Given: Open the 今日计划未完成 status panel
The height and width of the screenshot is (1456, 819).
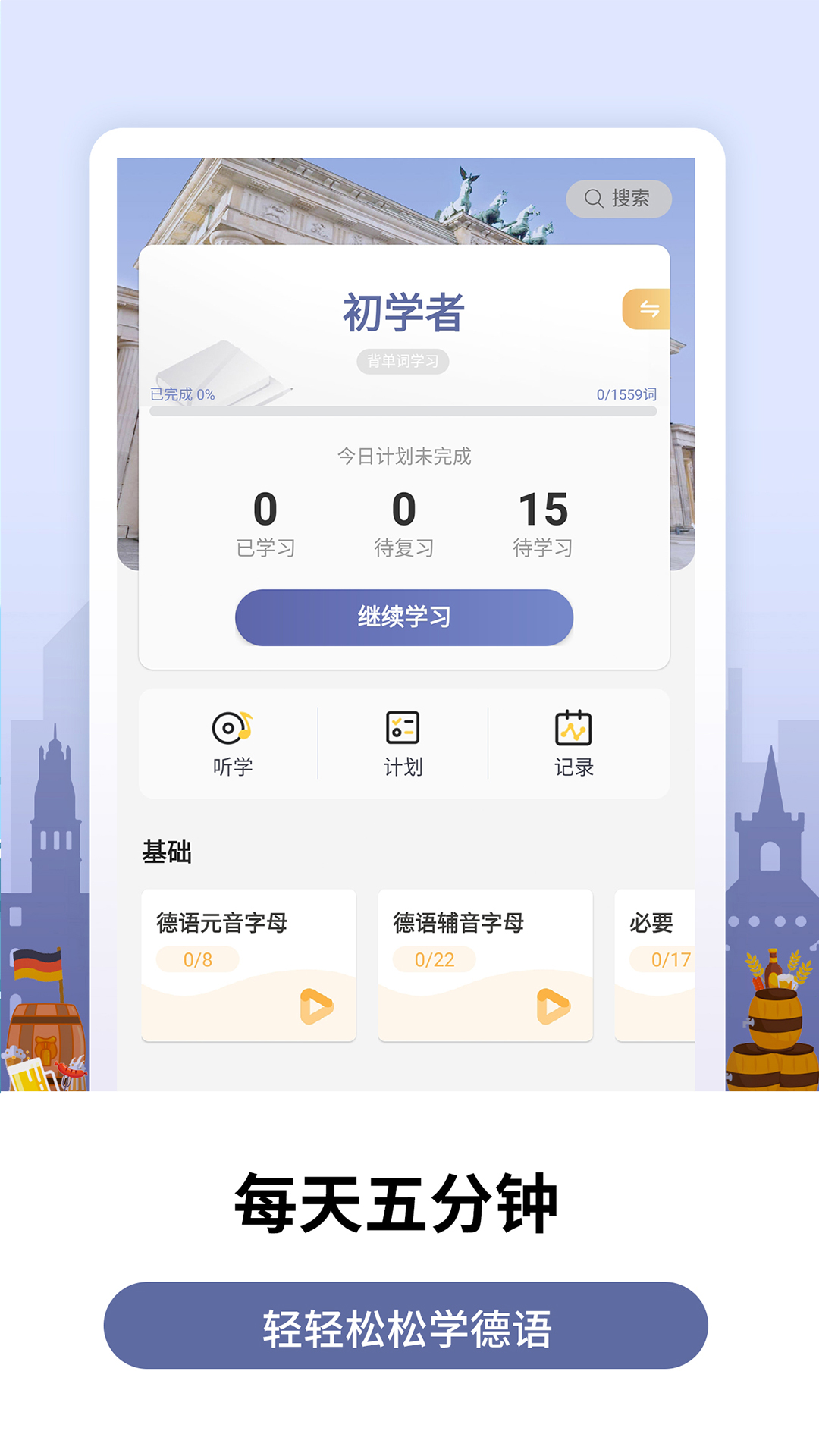Looking at the screenshot, I should [x=404, y=456].
